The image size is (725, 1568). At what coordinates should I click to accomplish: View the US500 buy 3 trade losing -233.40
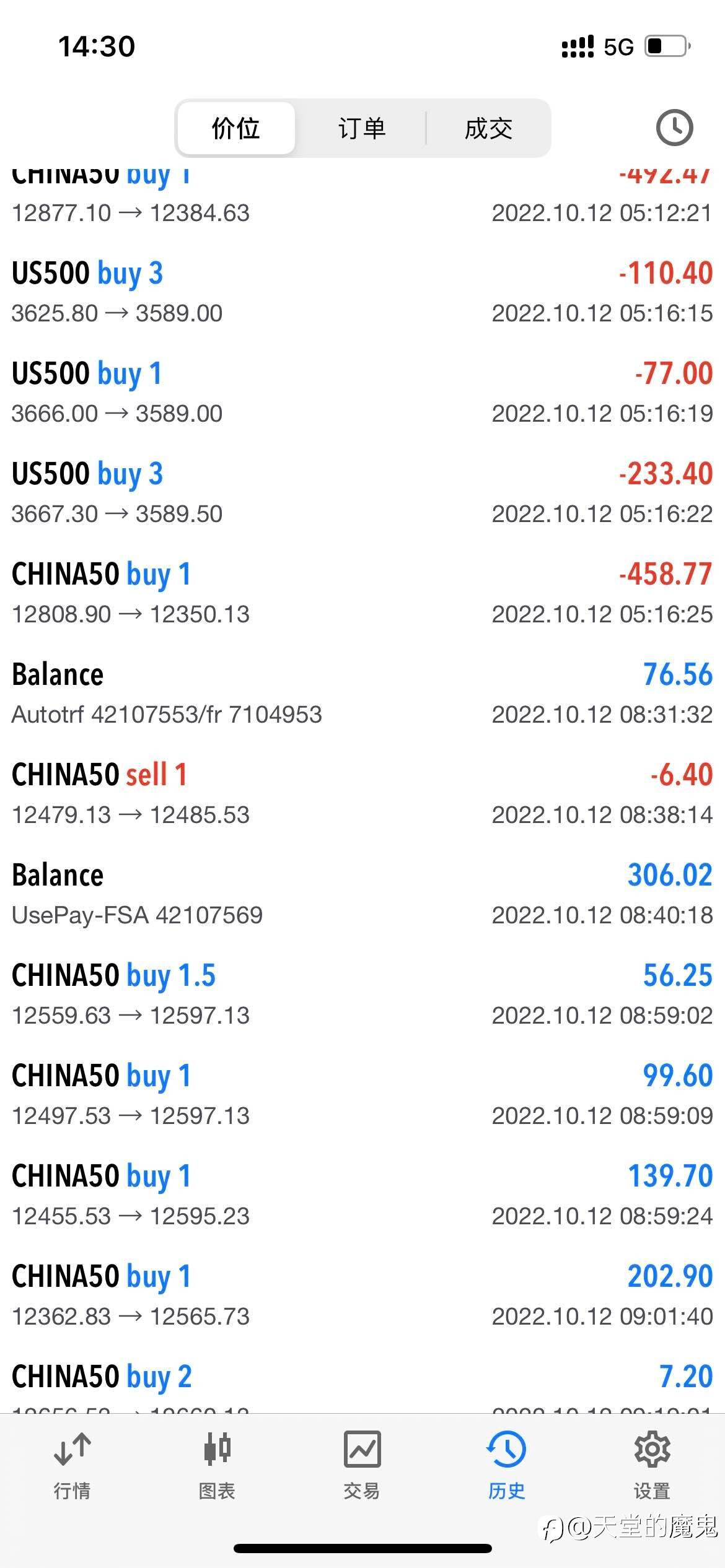[x=362, y=493]
